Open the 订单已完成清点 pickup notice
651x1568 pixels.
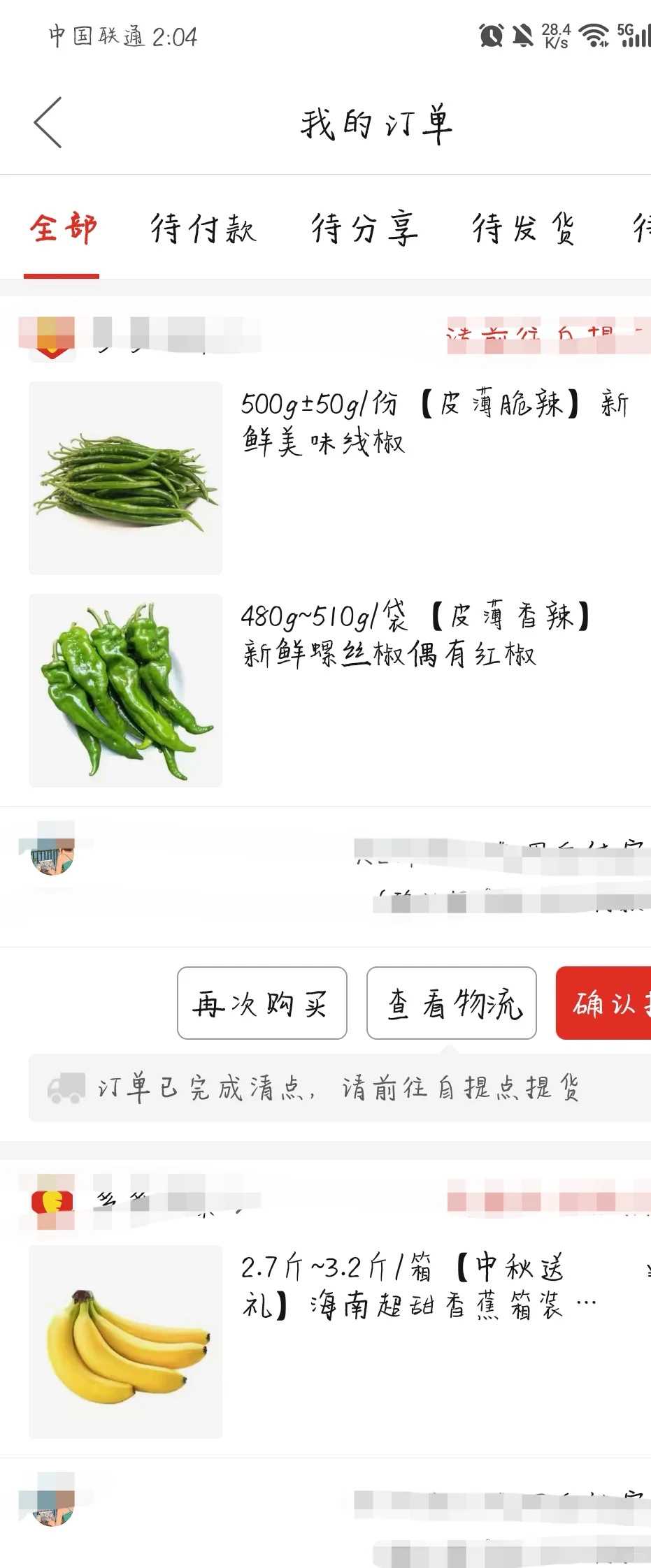click(340, 1089)
